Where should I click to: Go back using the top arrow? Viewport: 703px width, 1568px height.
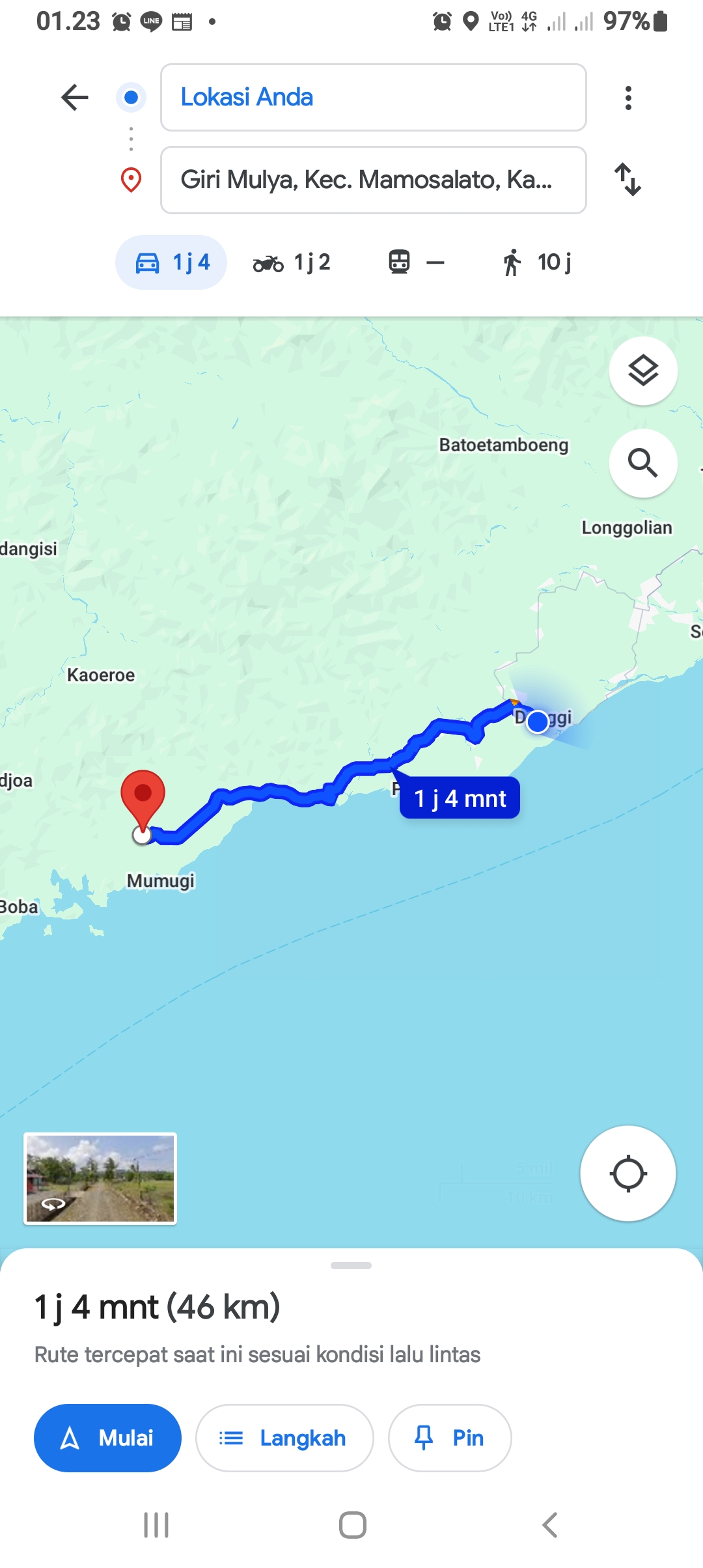tap(75, 98)
